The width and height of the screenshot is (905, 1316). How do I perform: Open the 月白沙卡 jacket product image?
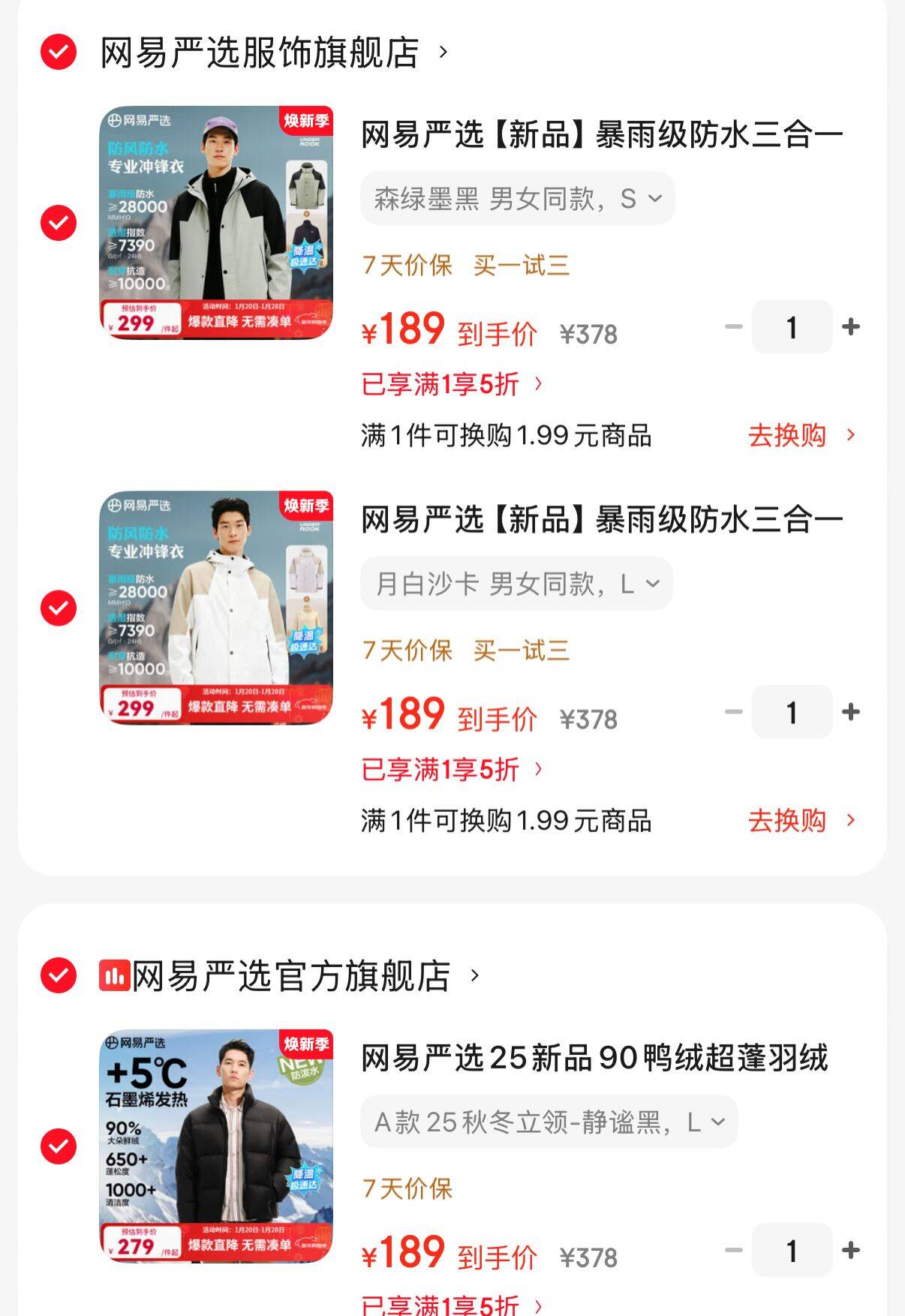point(216,607)
